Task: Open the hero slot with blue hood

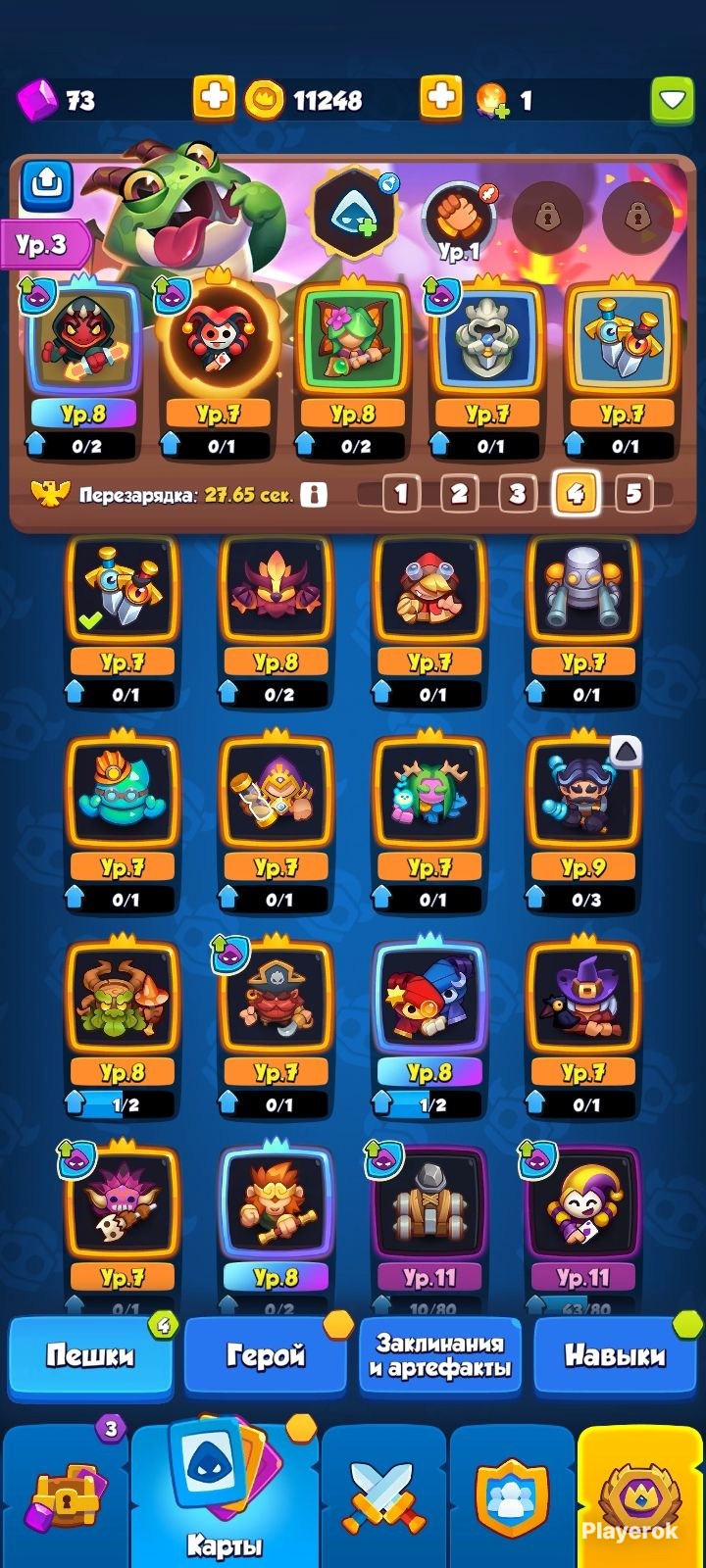Action: tap(353, 213)
